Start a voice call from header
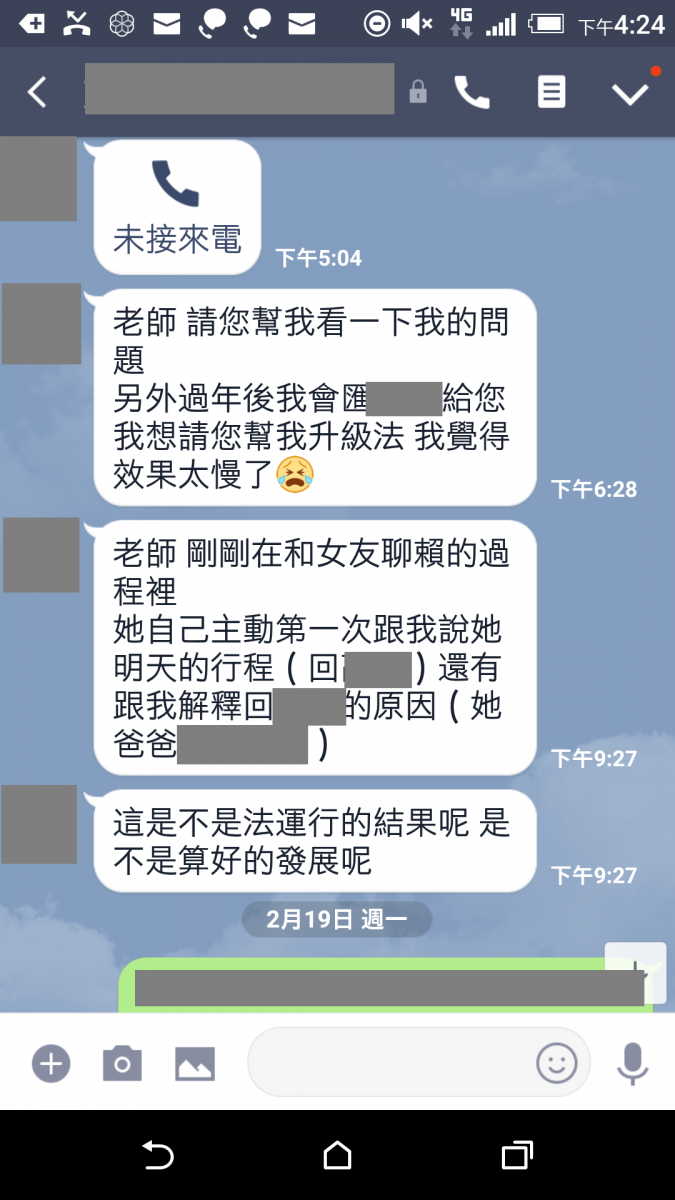675x1200 pixels. [x=472, y=92]
